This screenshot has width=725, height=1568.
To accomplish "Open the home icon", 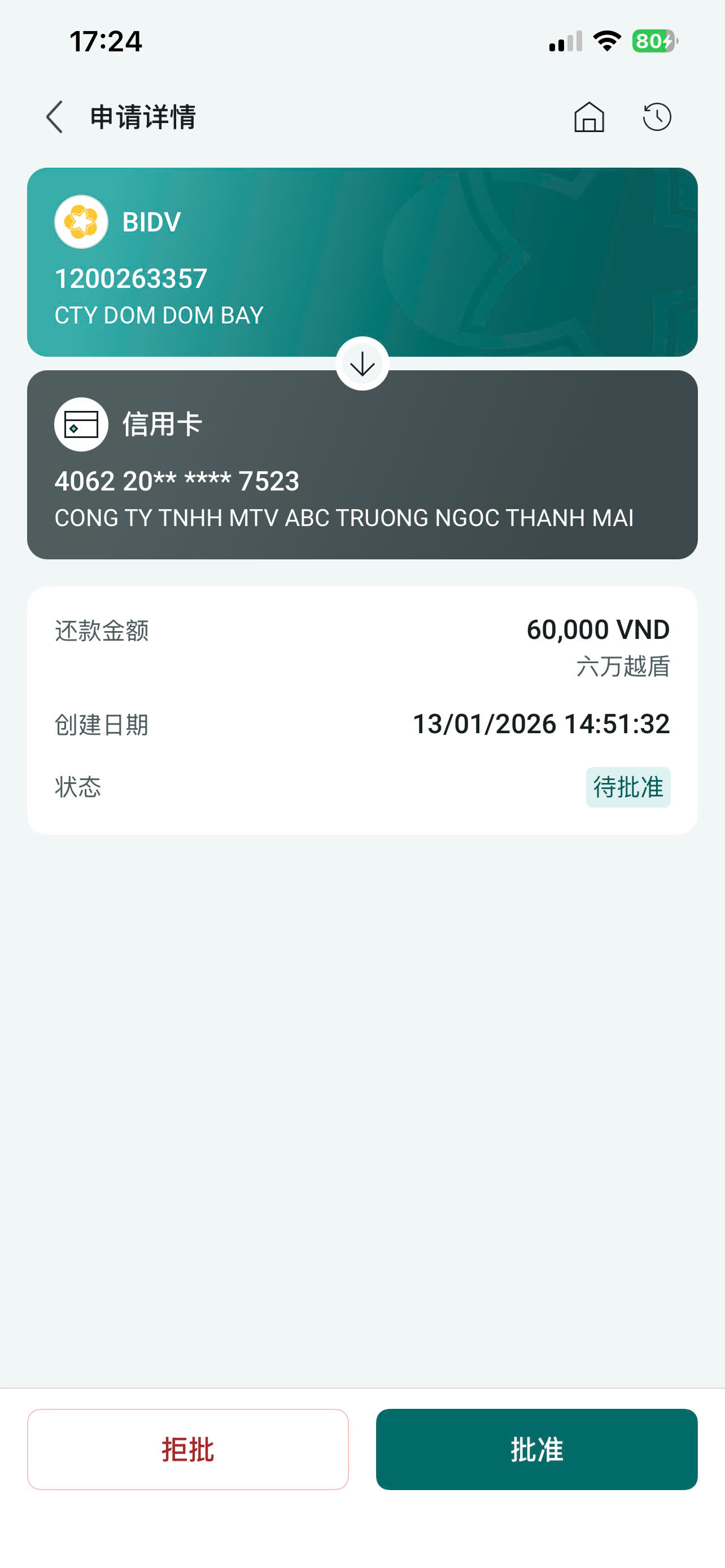I will pyautogui.click(x=589, y=117).
